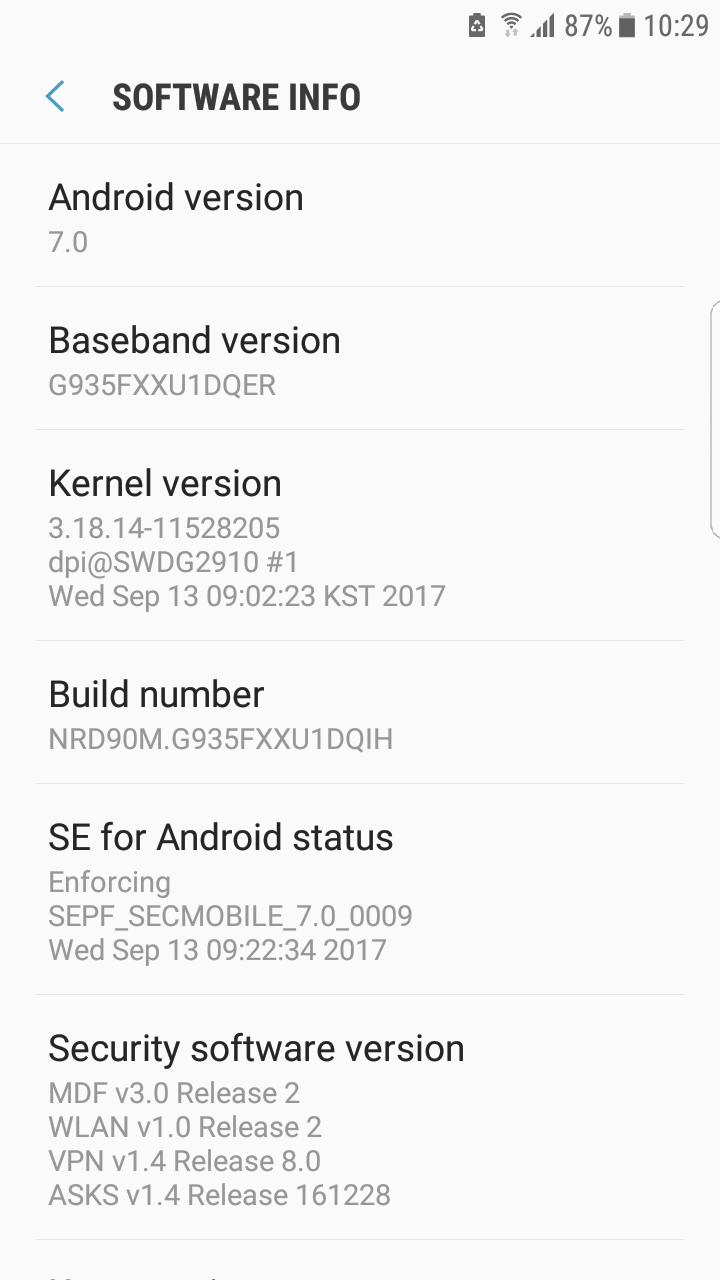Tap the Security software version row
This screenshot has height=1280, width=720.
360,1118
